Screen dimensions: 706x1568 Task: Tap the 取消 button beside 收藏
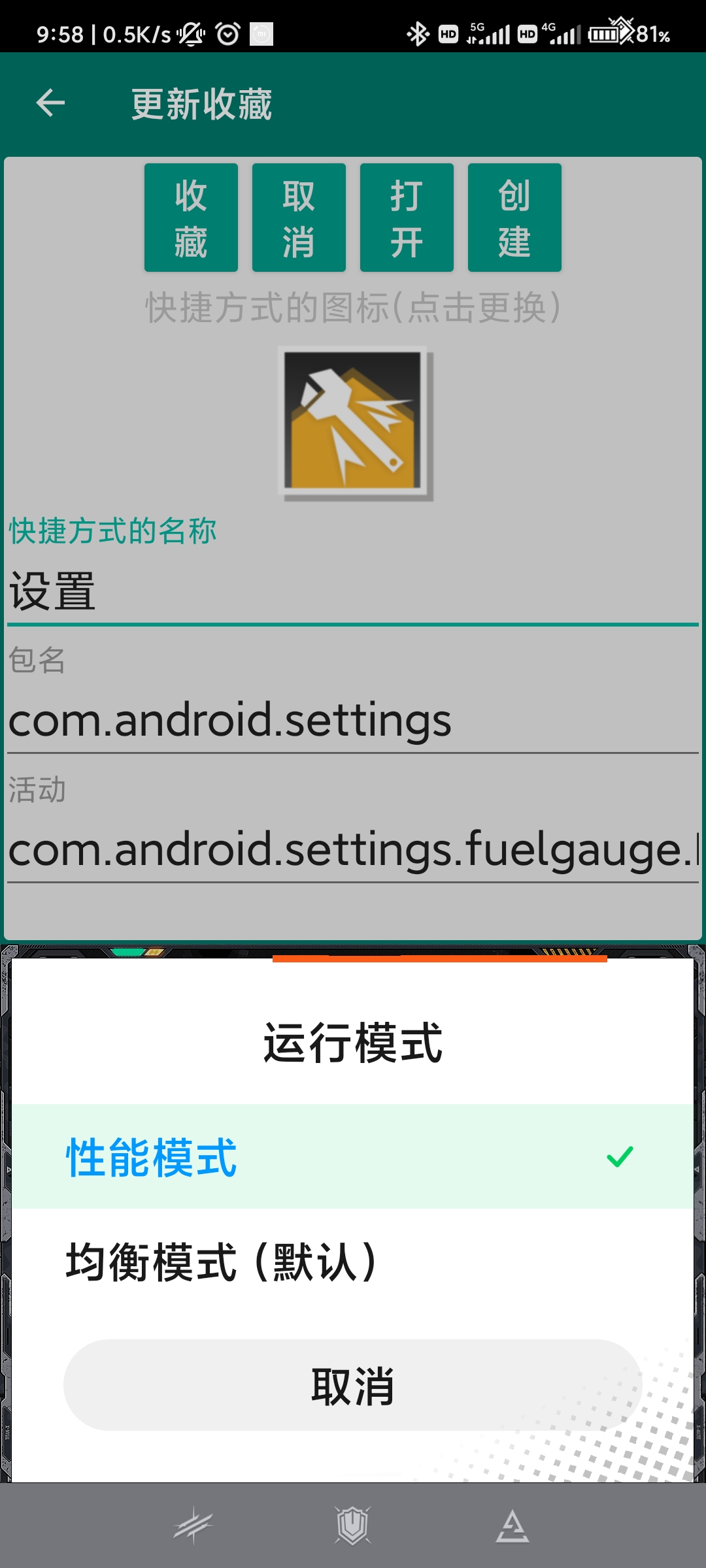pos(299,218)
